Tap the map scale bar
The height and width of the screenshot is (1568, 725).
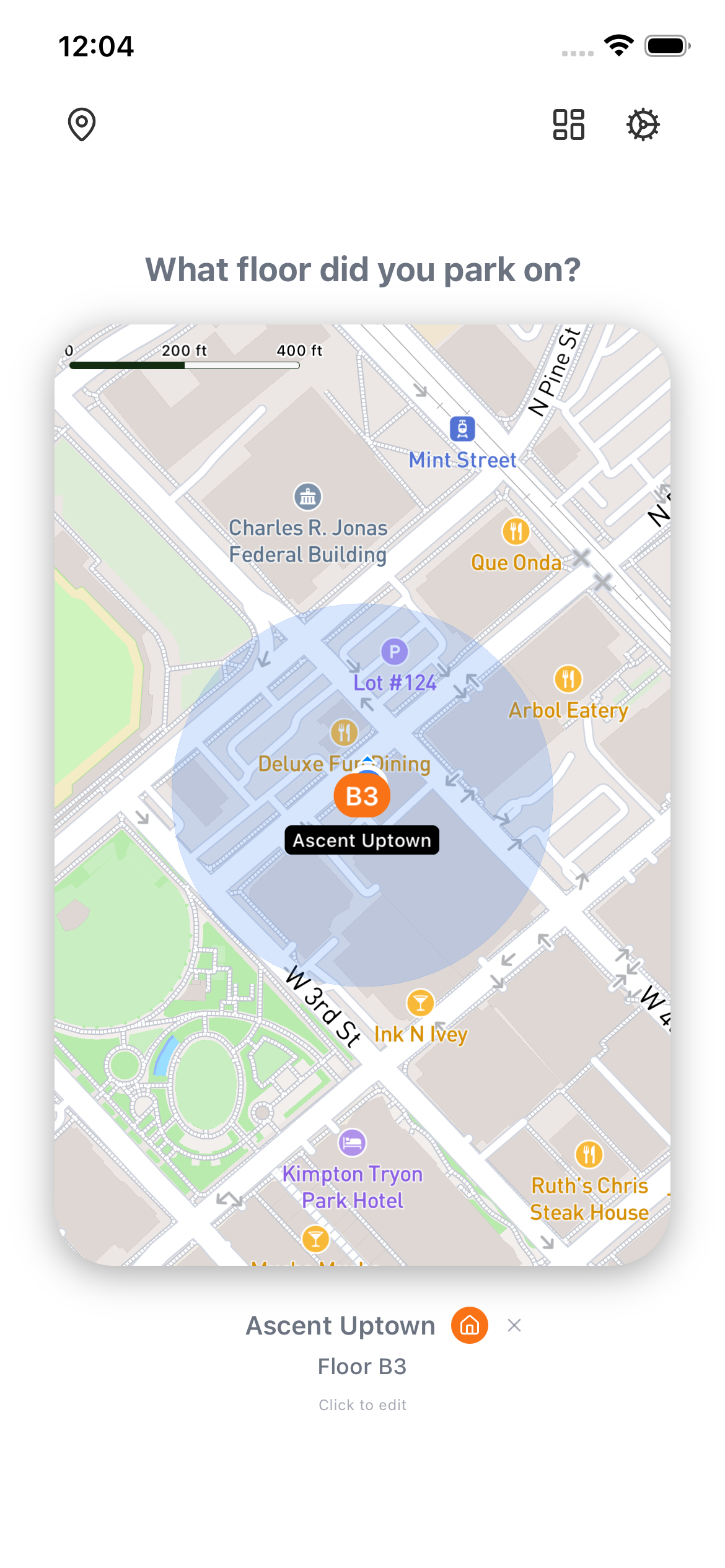click(x=186, y=365)
